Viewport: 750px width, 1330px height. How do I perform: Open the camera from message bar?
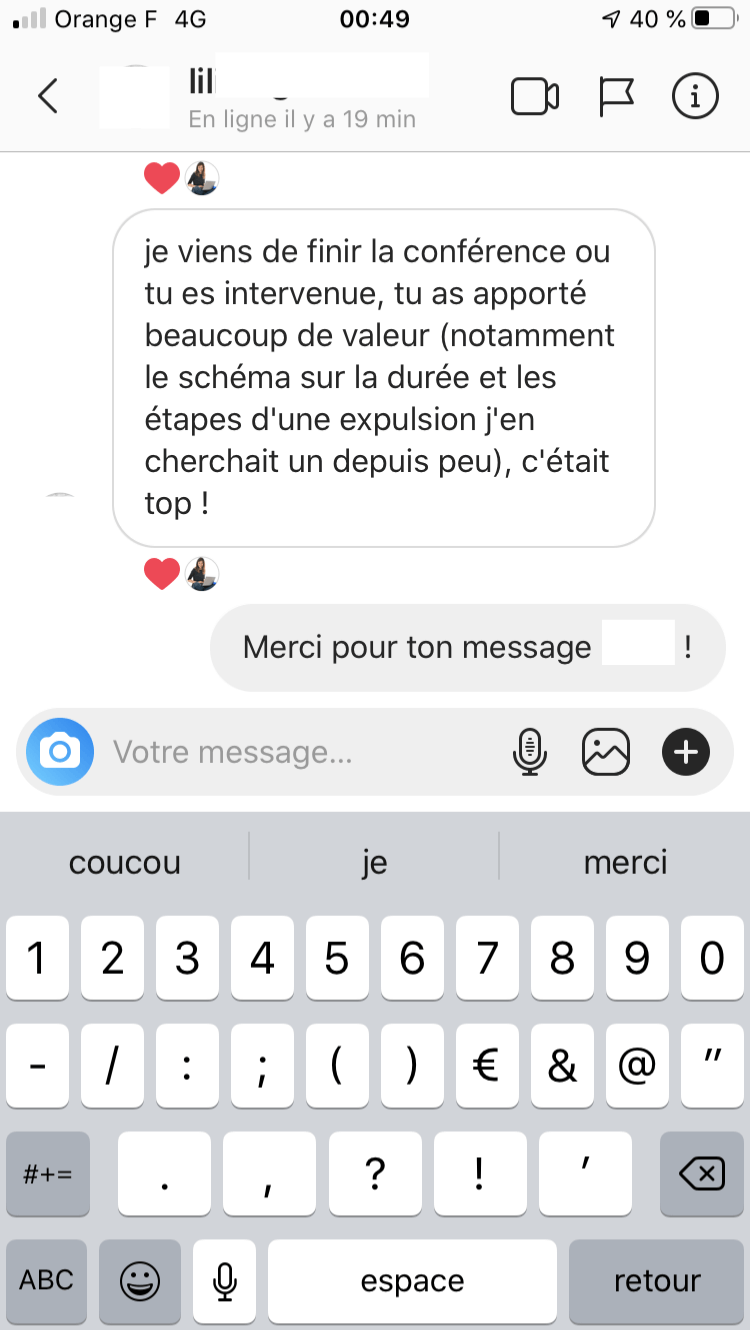[x=60, y=751]
